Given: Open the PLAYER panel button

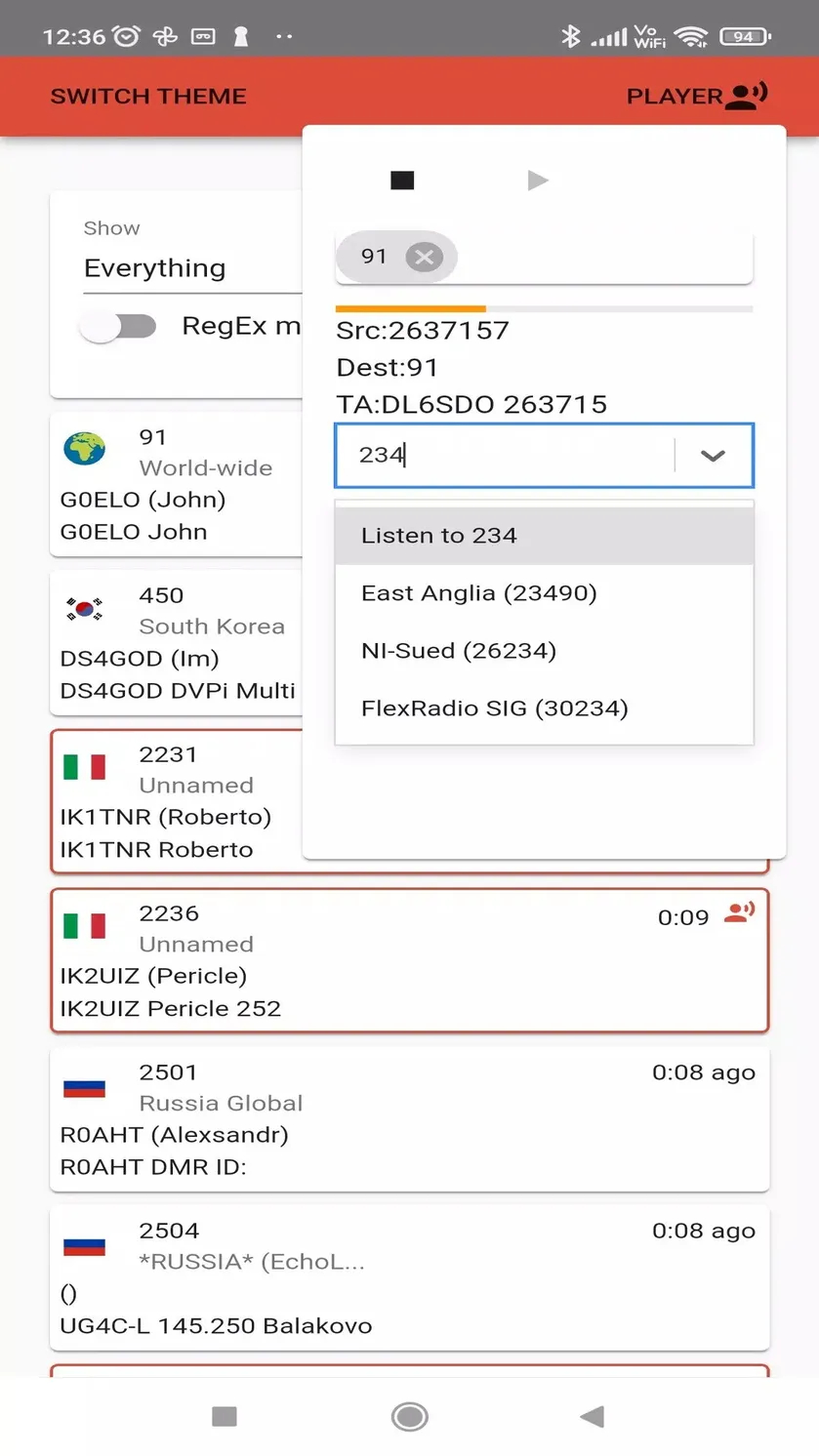Looking at the screenshot, I should tap(697, 97).
